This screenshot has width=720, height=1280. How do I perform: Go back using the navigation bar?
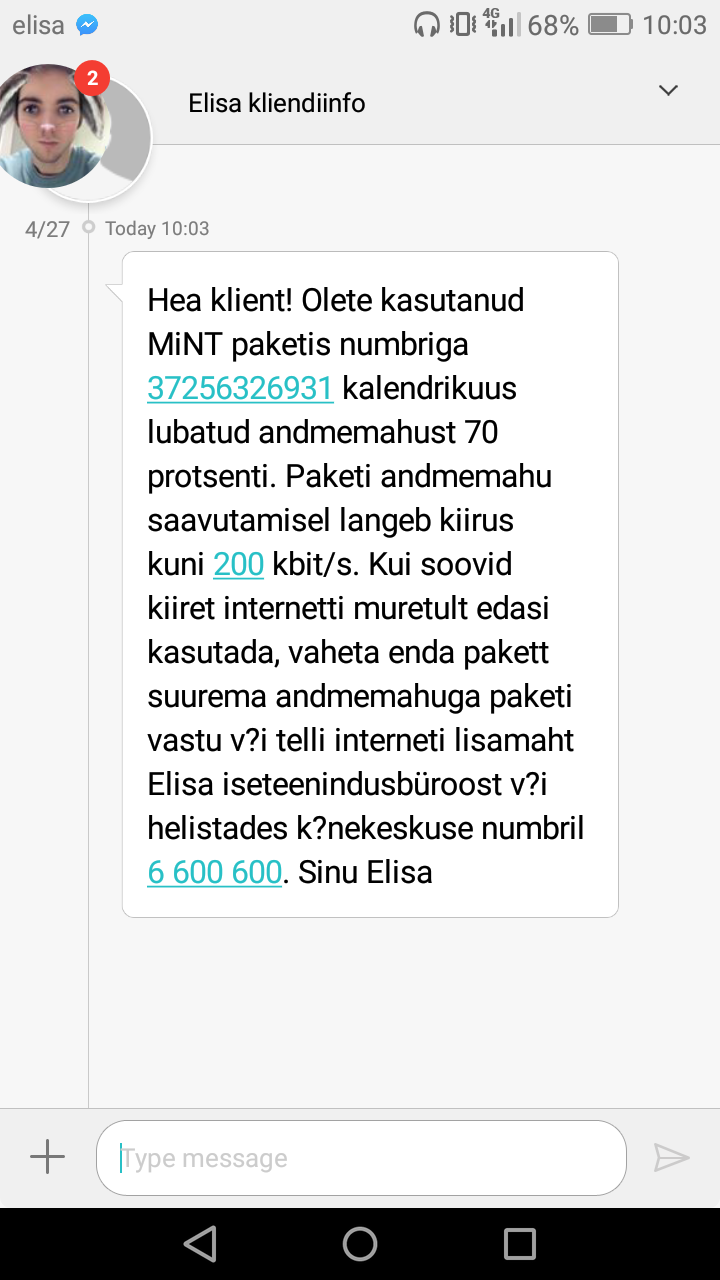pos(200,1244)
